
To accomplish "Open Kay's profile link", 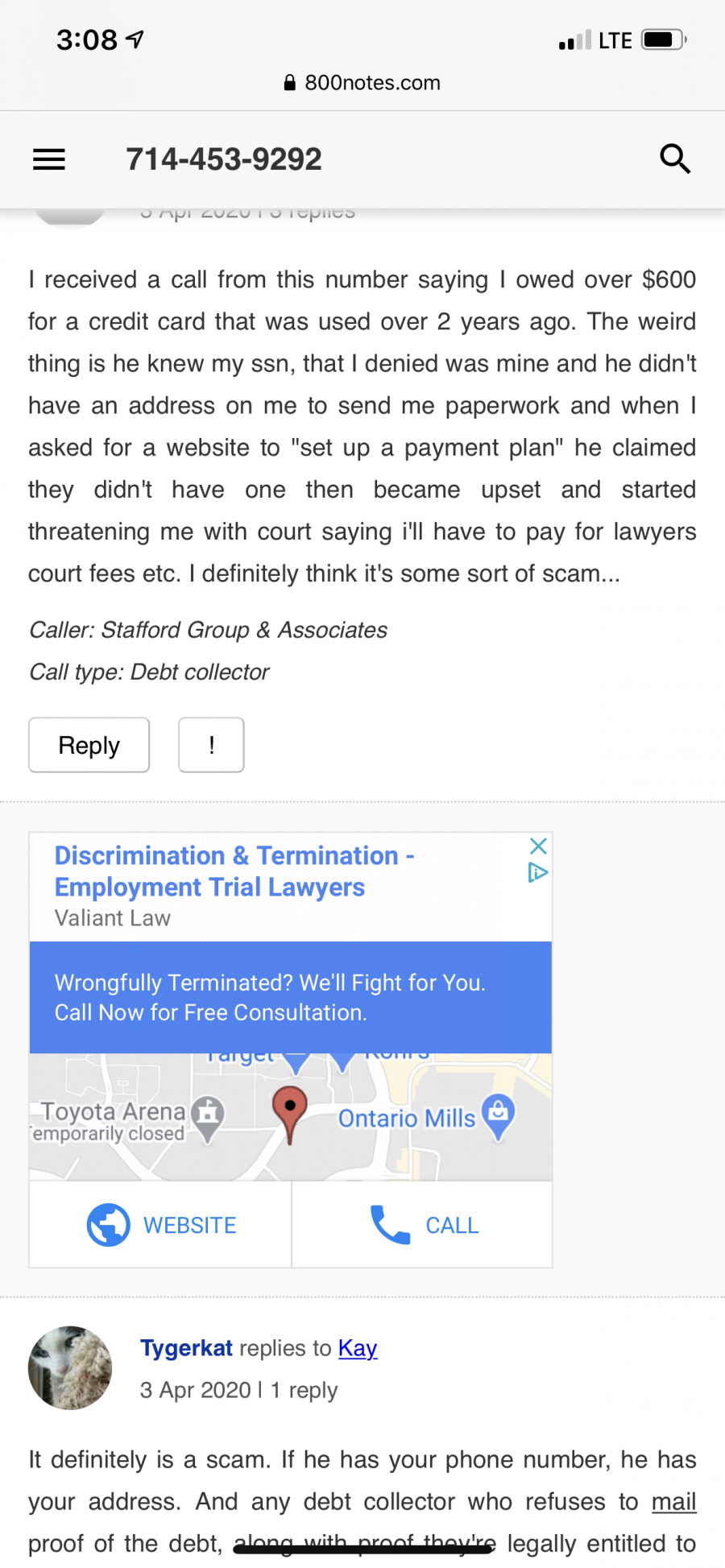I will [358, 1348].
